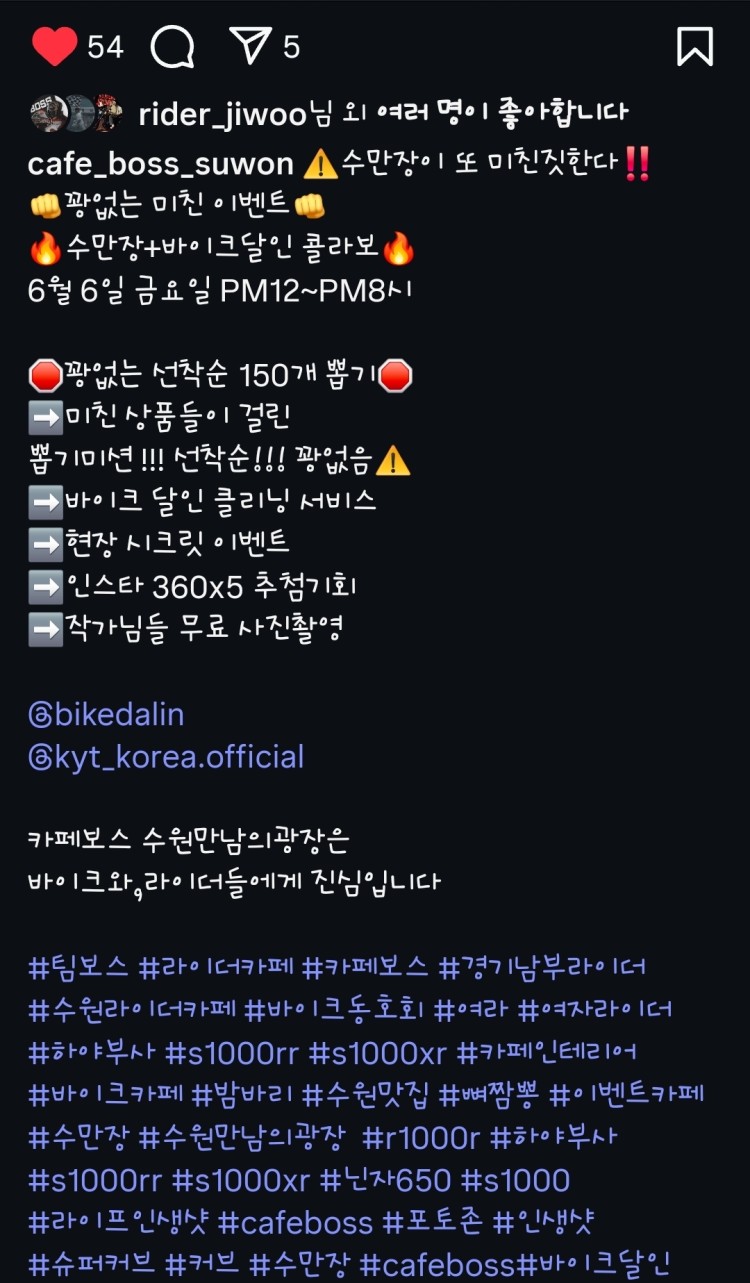The height and width of the screenshot is (1283, 750).
Task: Open the #카페인테리어 hashtag
Action: click(x=547, y=1052)
